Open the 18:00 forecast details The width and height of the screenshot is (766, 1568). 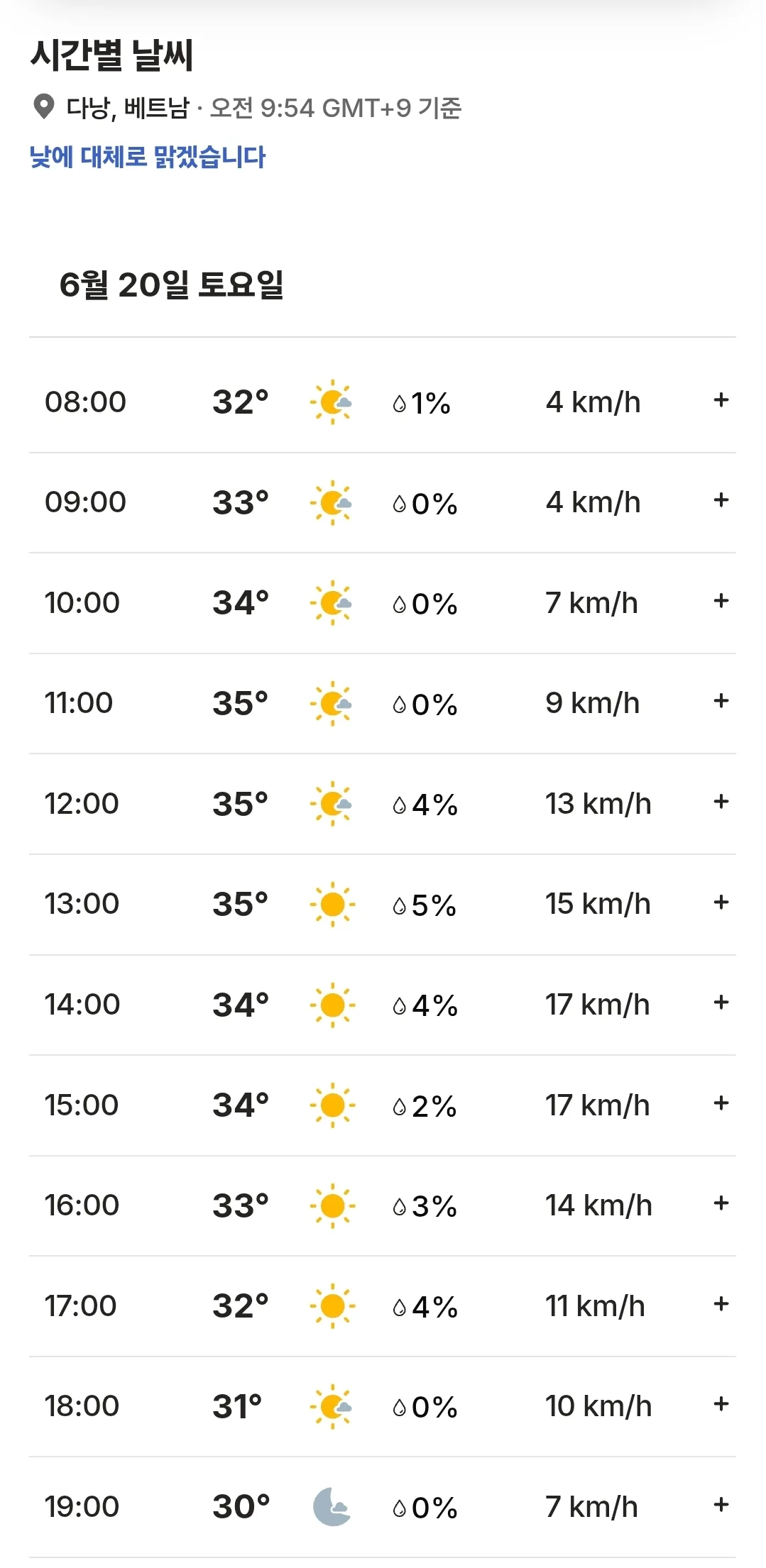pos(721,1404)
